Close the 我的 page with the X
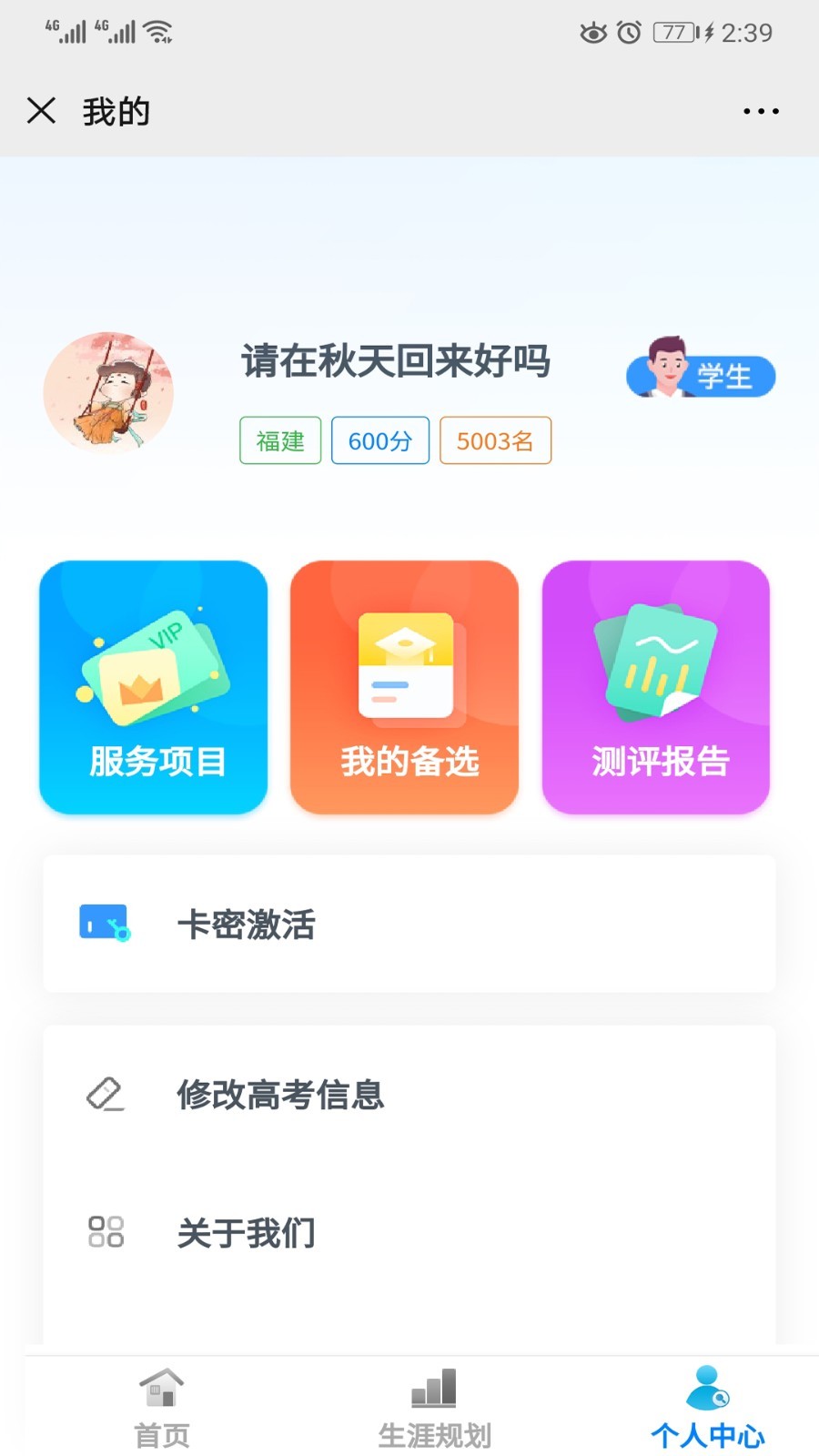Image resolution: width=819 pixels, height=1456 pixels. click(x=41, y=110)
